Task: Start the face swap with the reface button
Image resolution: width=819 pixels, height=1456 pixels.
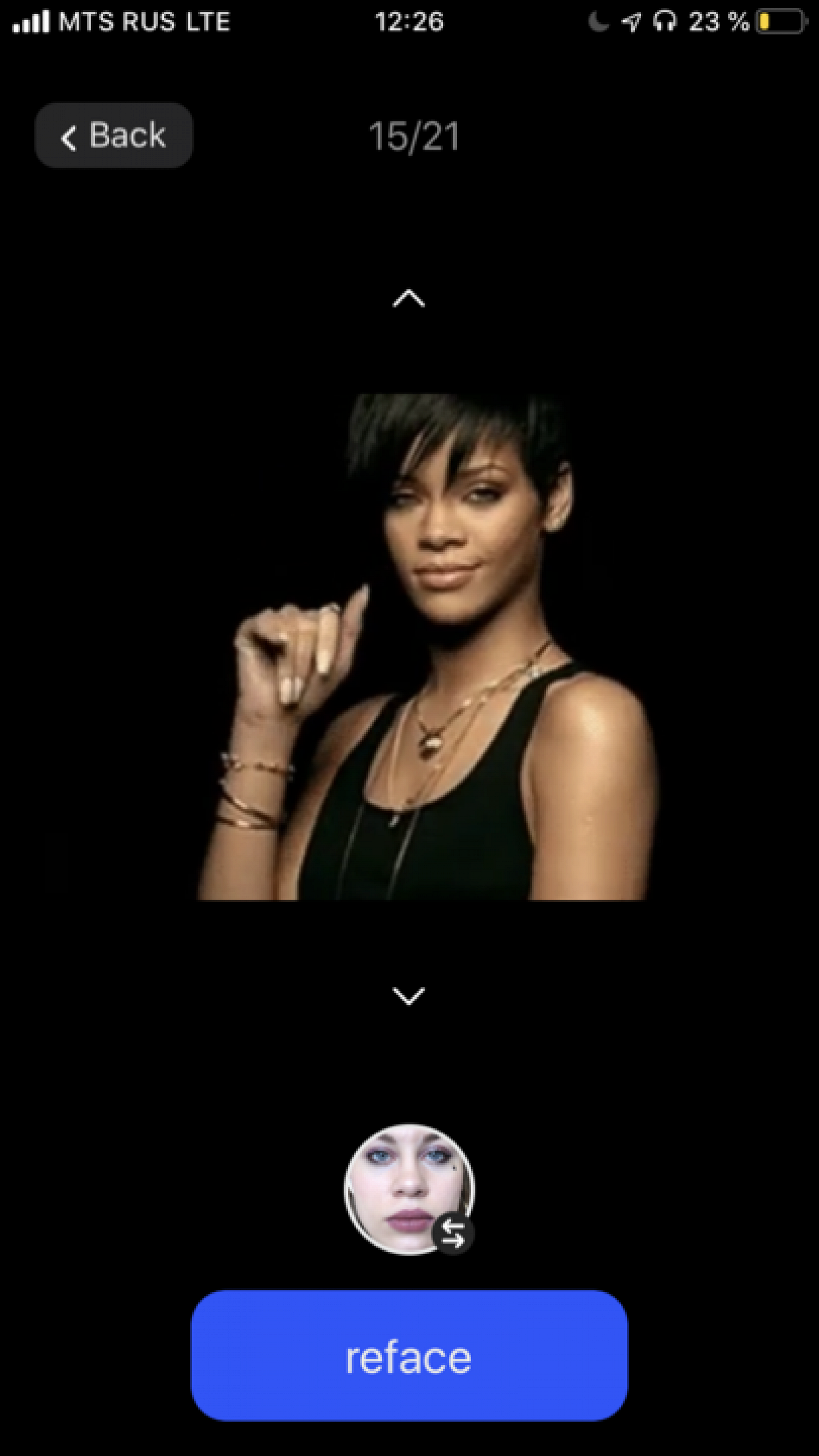Action: point(409,1356)
